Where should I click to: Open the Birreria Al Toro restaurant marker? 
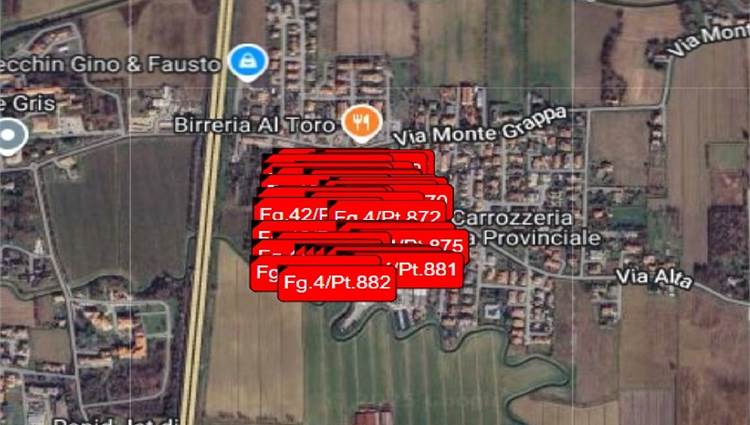pos(362,123)
